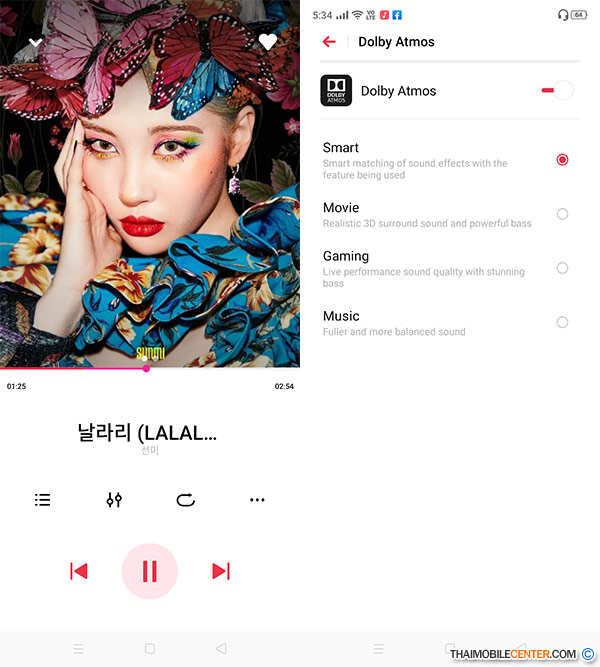Turn off the Dolby Atmos switch
This screenshot has height=667, width=600.
(x=557, y=91)
